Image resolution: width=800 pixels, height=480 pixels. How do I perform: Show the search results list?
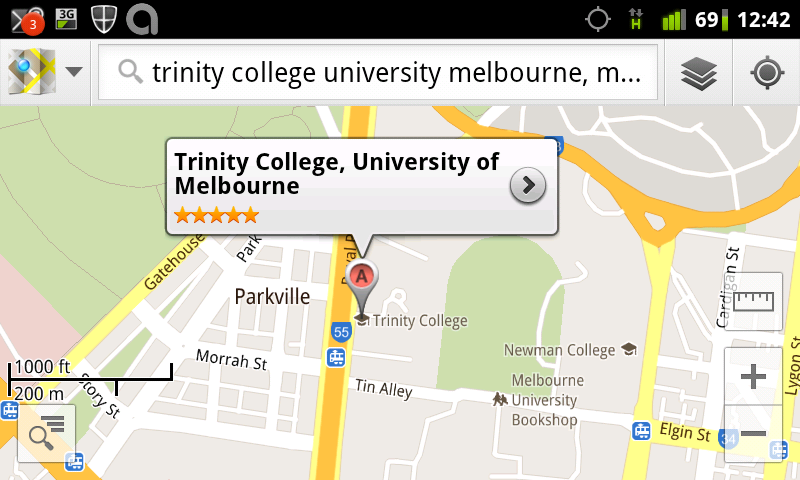46,433
